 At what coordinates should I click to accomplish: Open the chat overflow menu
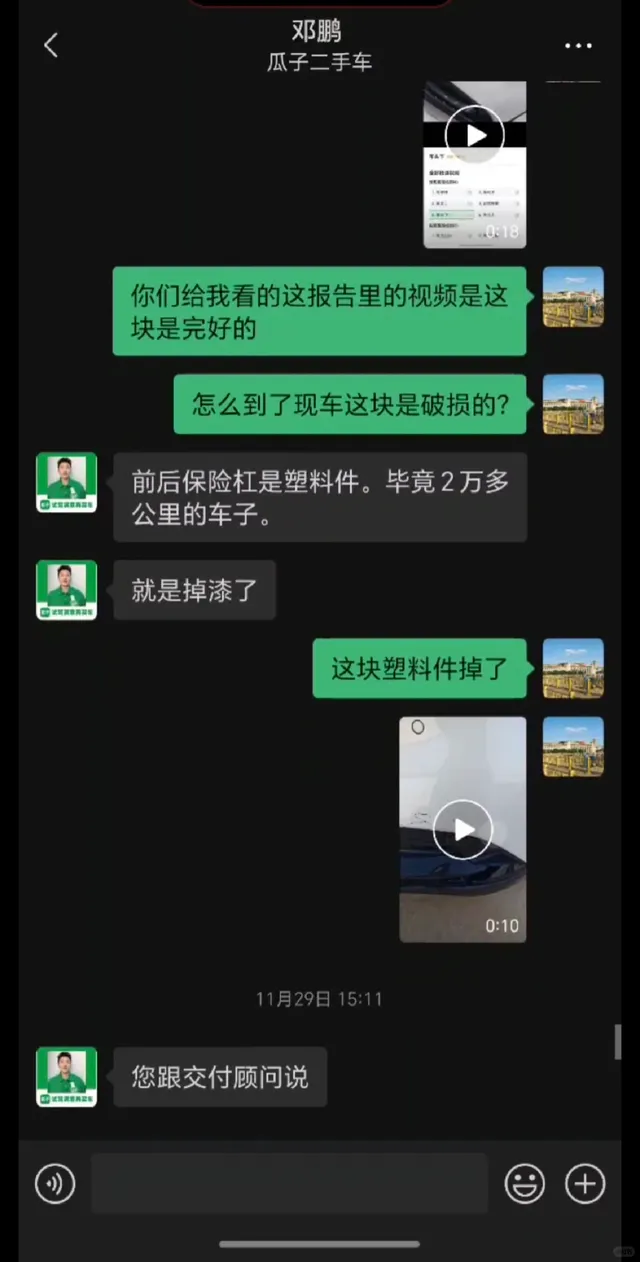coord(578,46)
